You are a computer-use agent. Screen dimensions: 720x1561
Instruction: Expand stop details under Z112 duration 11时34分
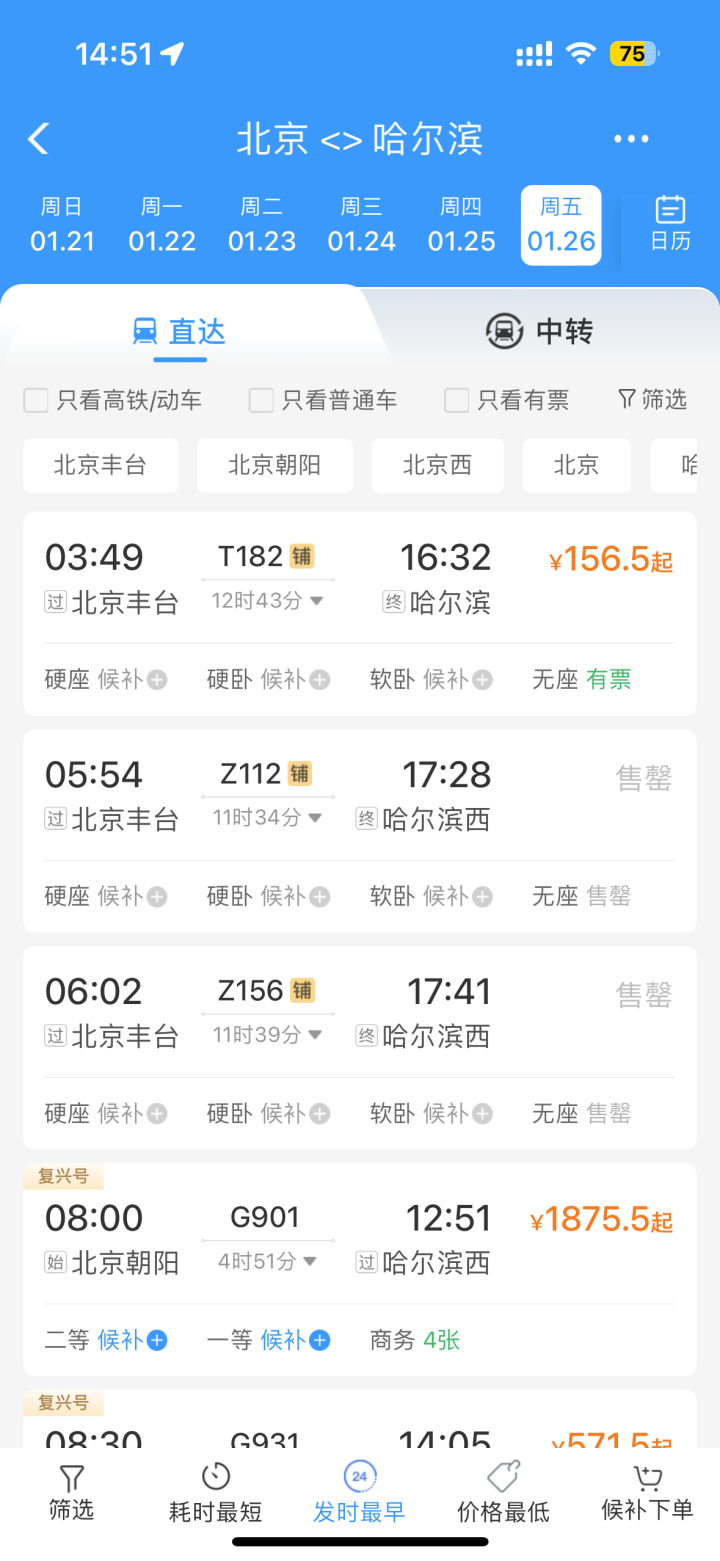coord(268,817)
